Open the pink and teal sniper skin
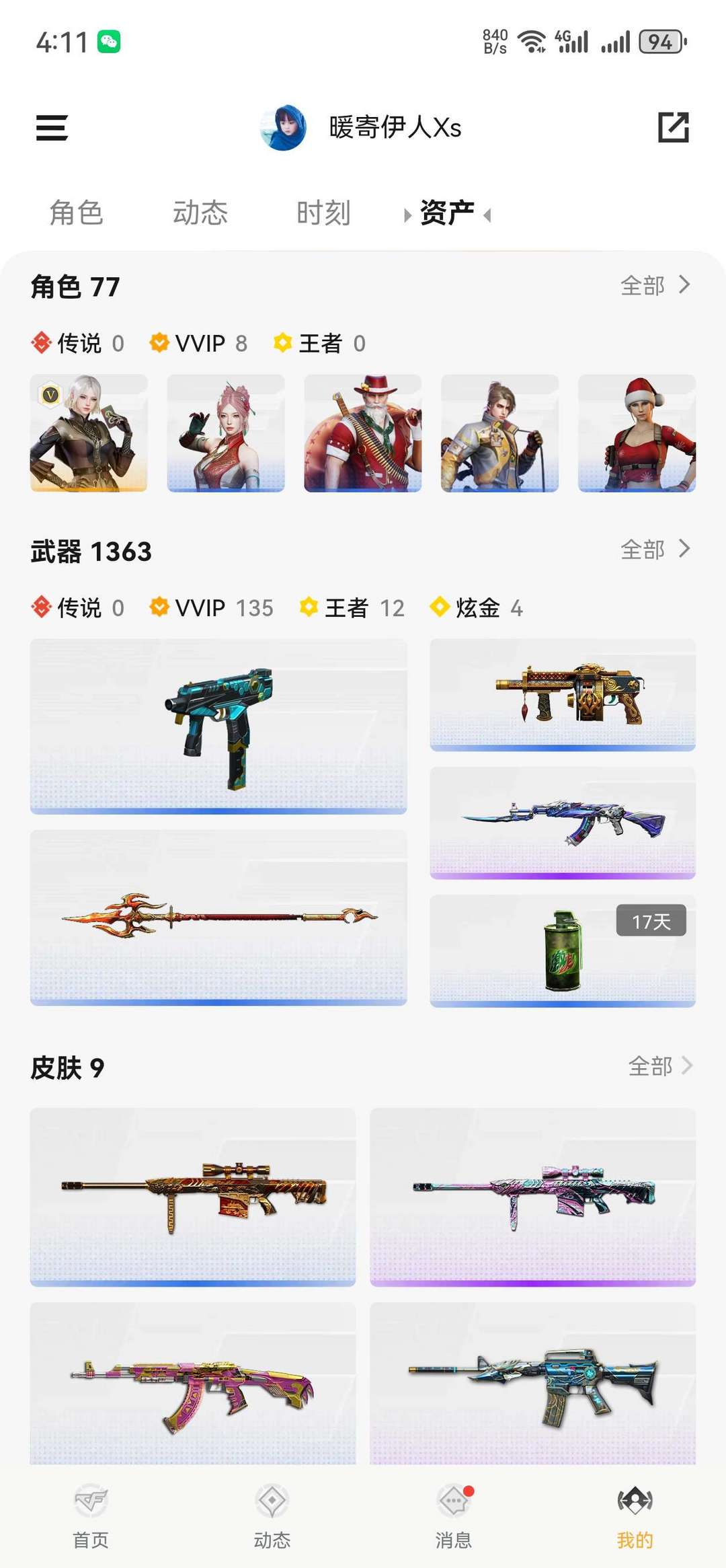The image size is (726, 1568). [x=532, y=1197]
